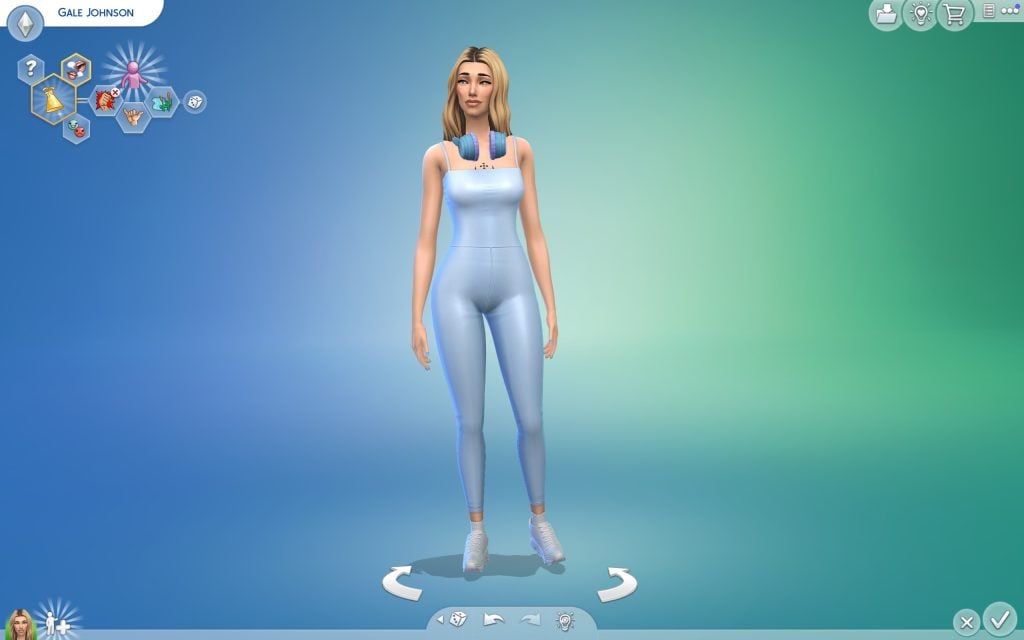The width and height of the screenshot is (1024, 640).
Task: Open the likes and dislikes hexagon
Action: click(x=76, y=128)
